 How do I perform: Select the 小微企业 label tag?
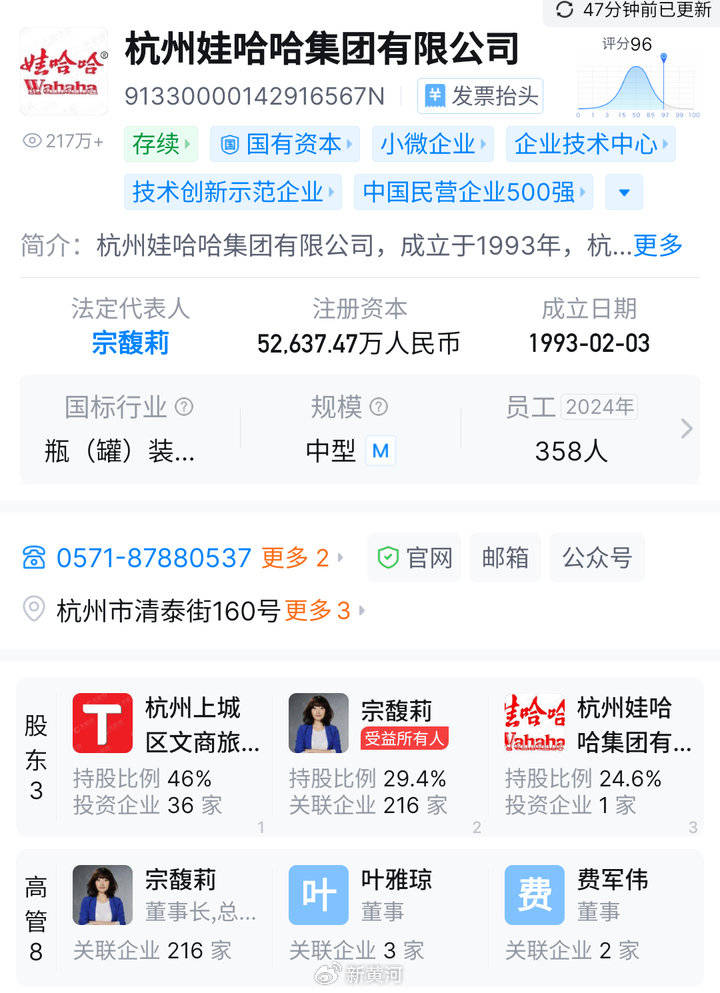tap(432, 144)
